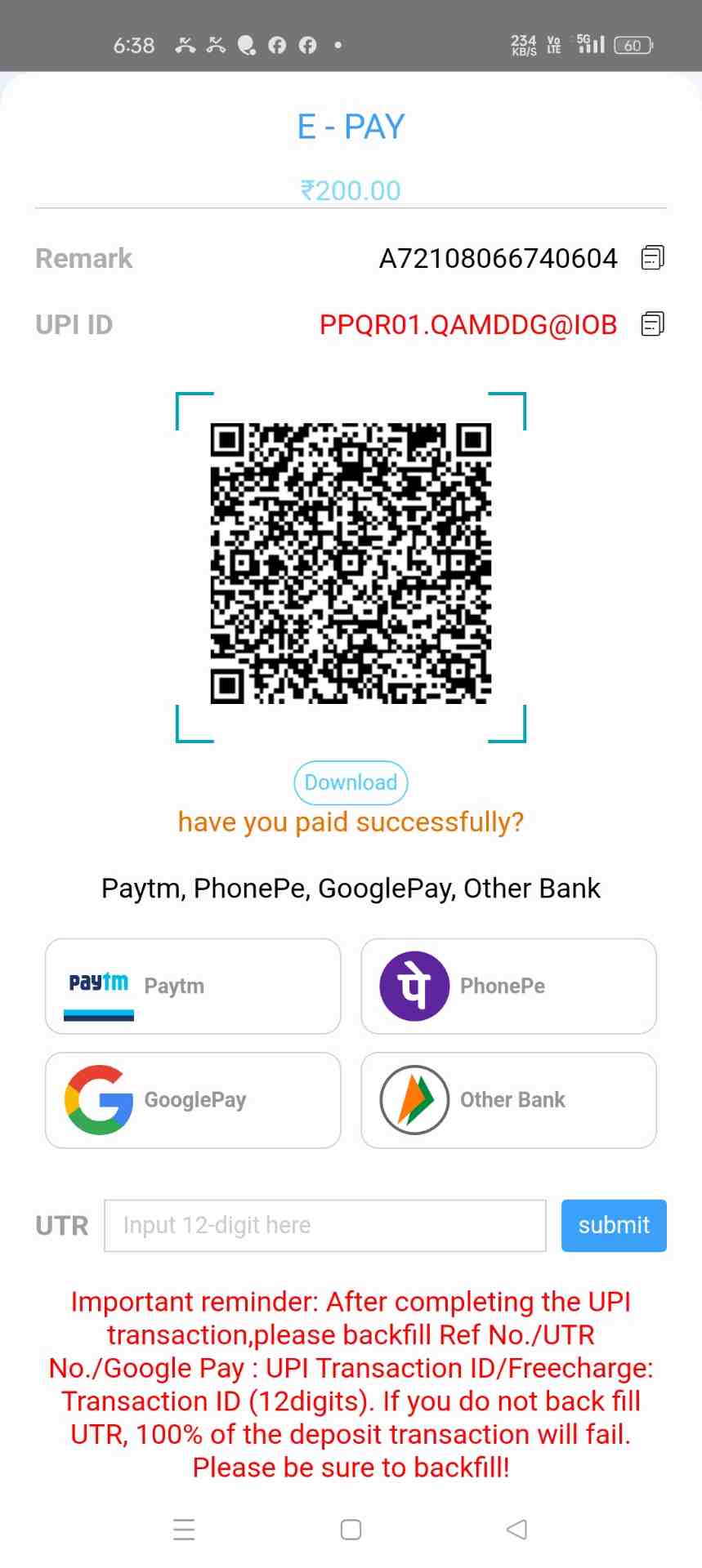Image resolution: width=702 pixels, height=1568 pixels.
Task: Focus the UTR 12-digit input field
Action: tap(324, 1225)
